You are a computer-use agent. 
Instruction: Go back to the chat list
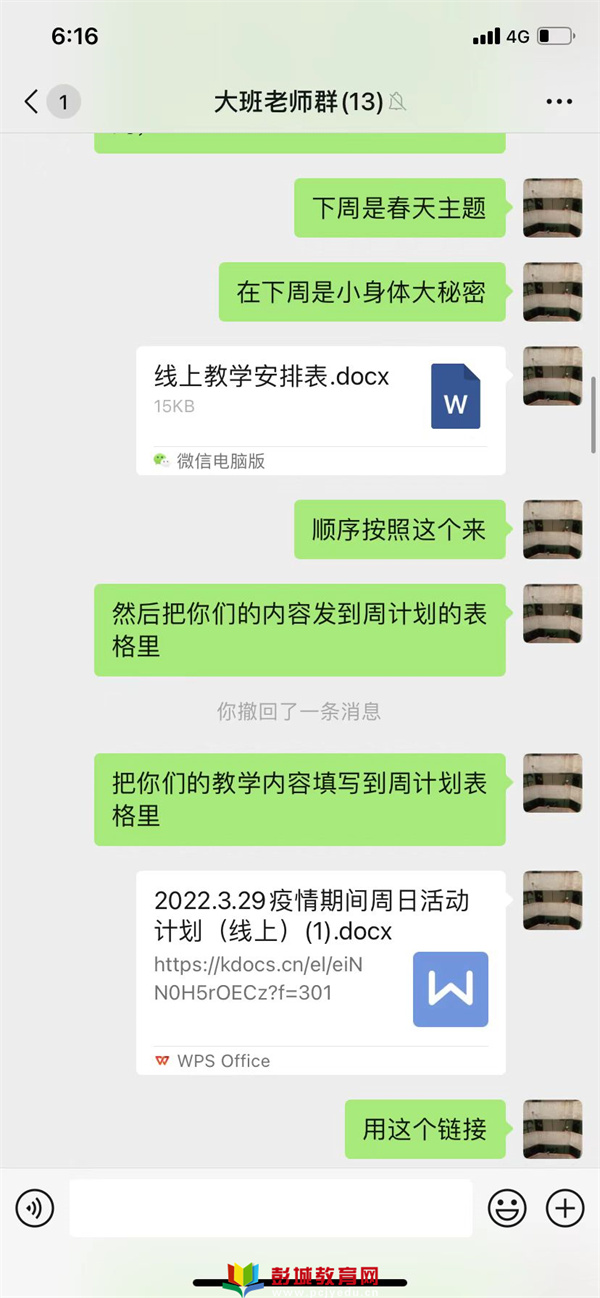[x=32, y=101]
